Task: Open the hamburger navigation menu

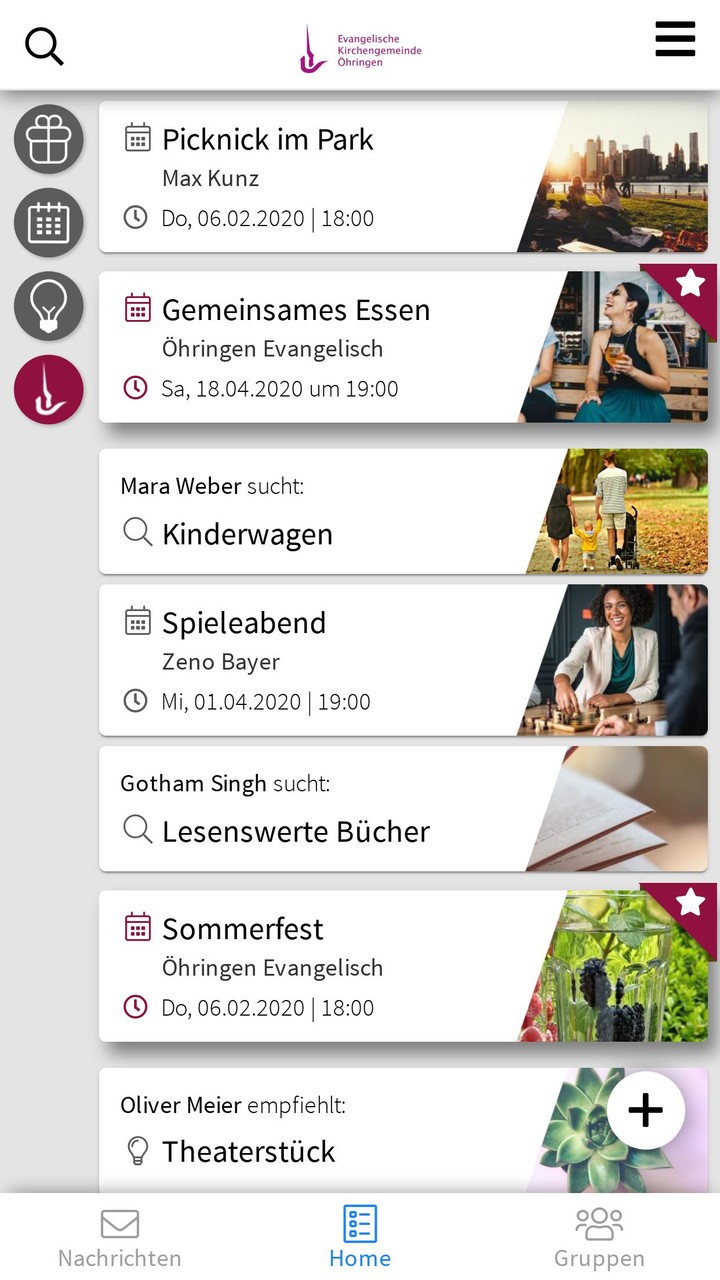Action: tap(675, 41)
